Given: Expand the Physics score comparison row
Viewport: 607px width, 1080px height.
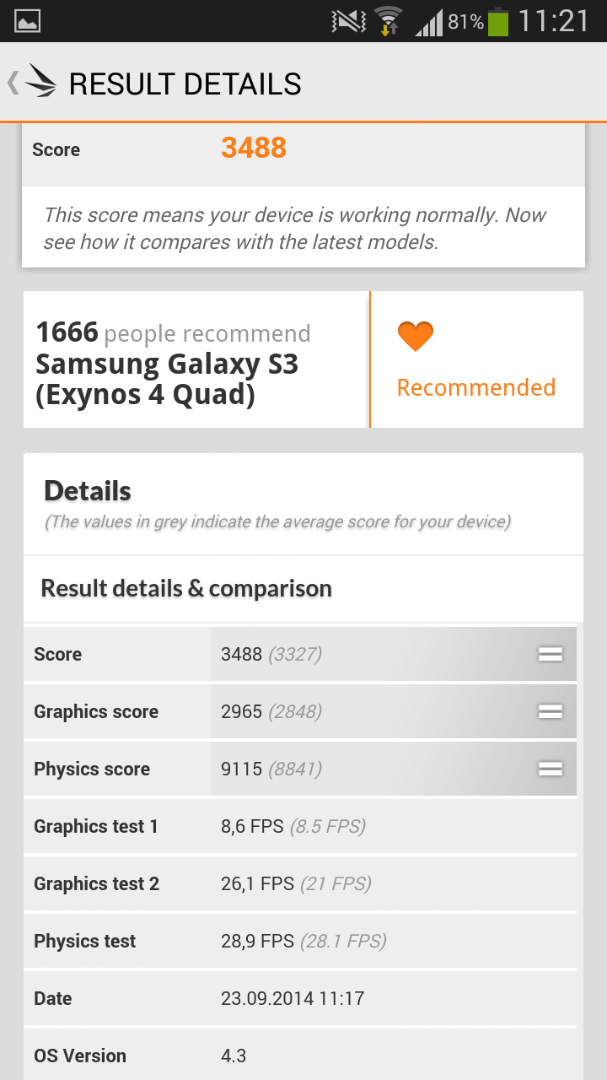Looking at the screenshot, I should (300, 769).
